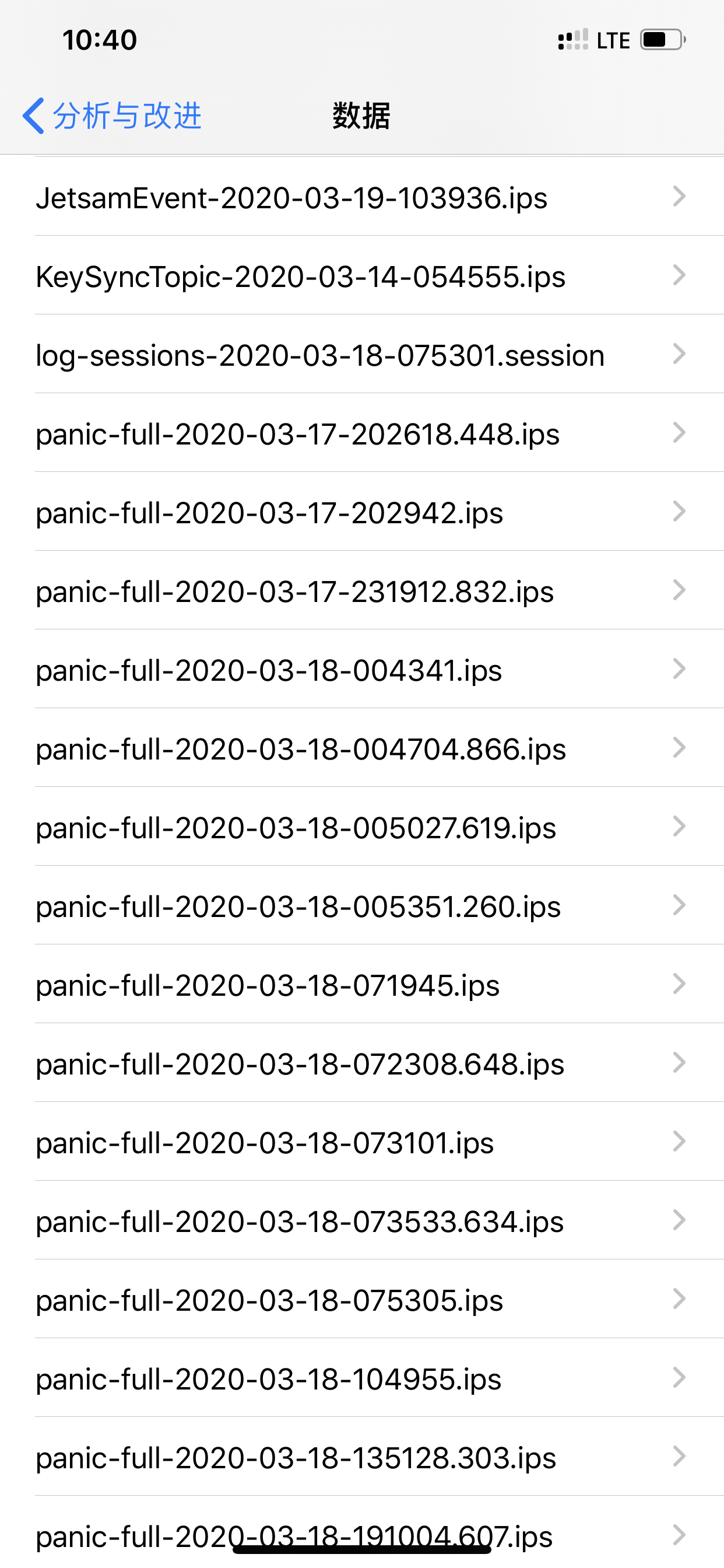Open panic-full-2020-03-18-073533.634.ips
Screen dimensions: 724x1568
pyautogui.click(x=300, y=1221)
